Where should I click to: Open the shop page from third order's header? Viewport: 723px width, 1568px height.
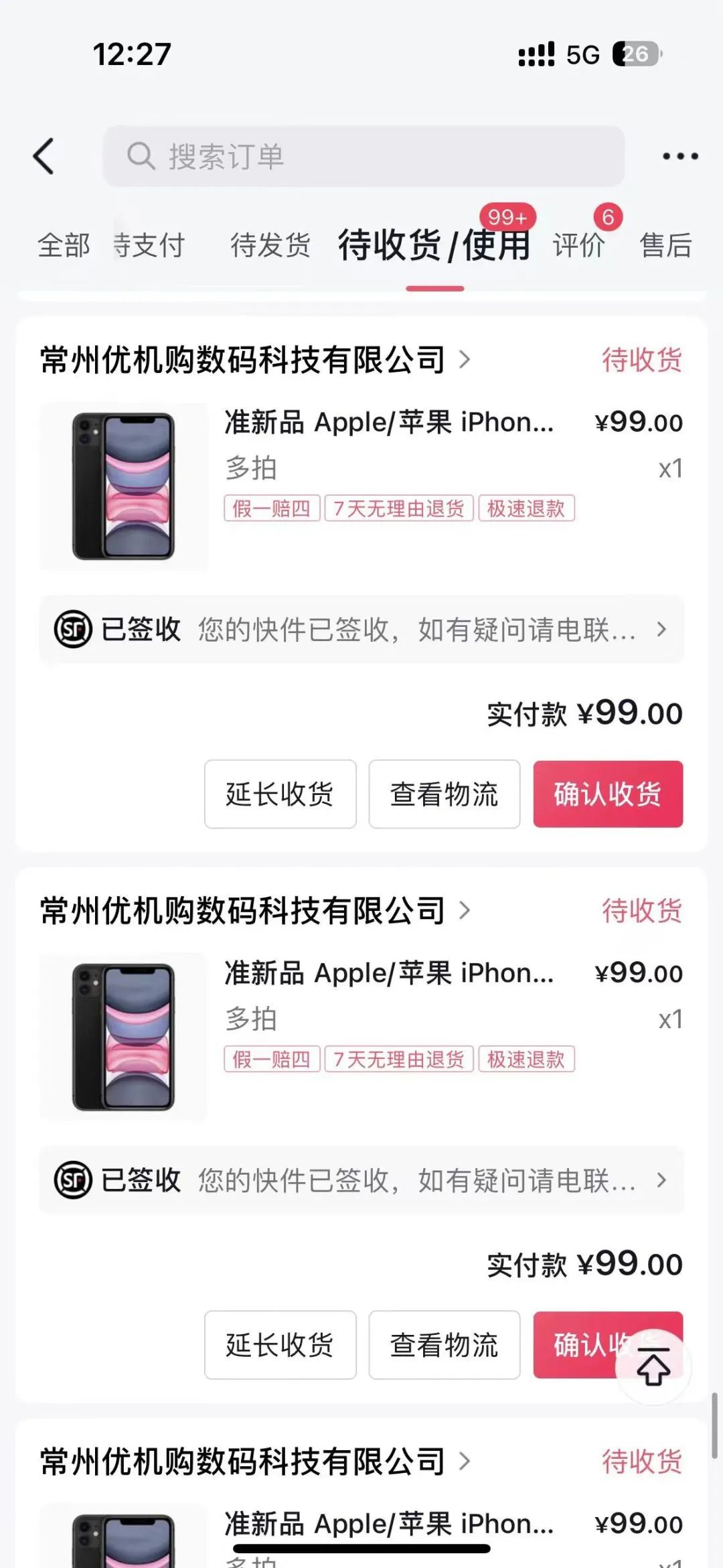[254, 1462]
